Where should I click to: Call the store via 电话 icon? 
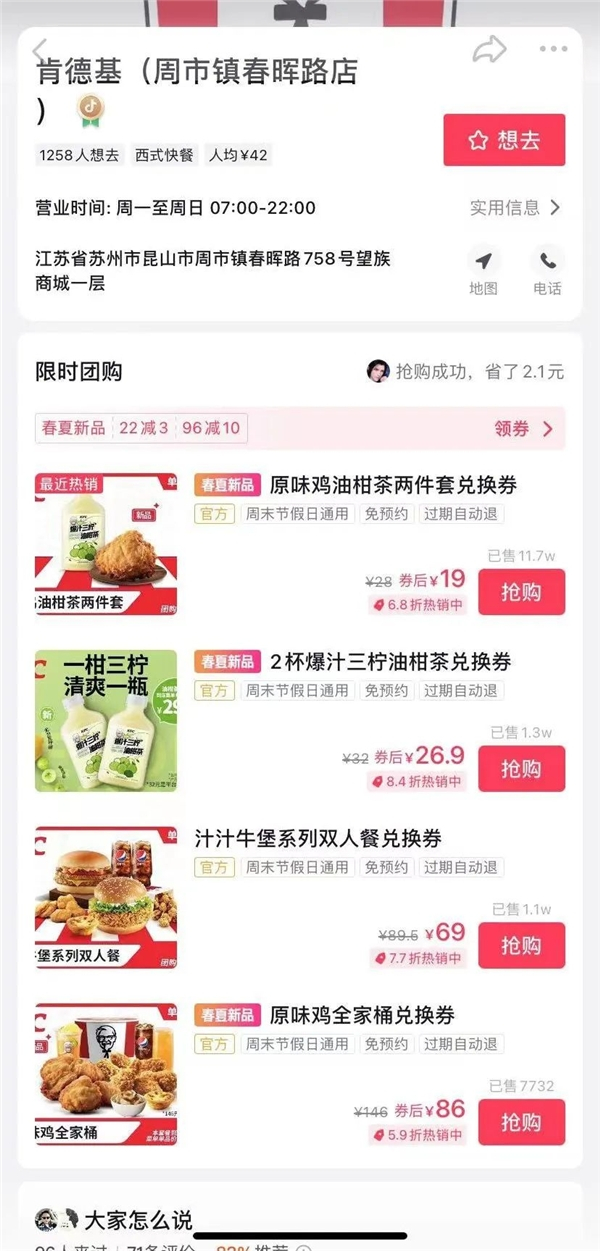(547, 271)
